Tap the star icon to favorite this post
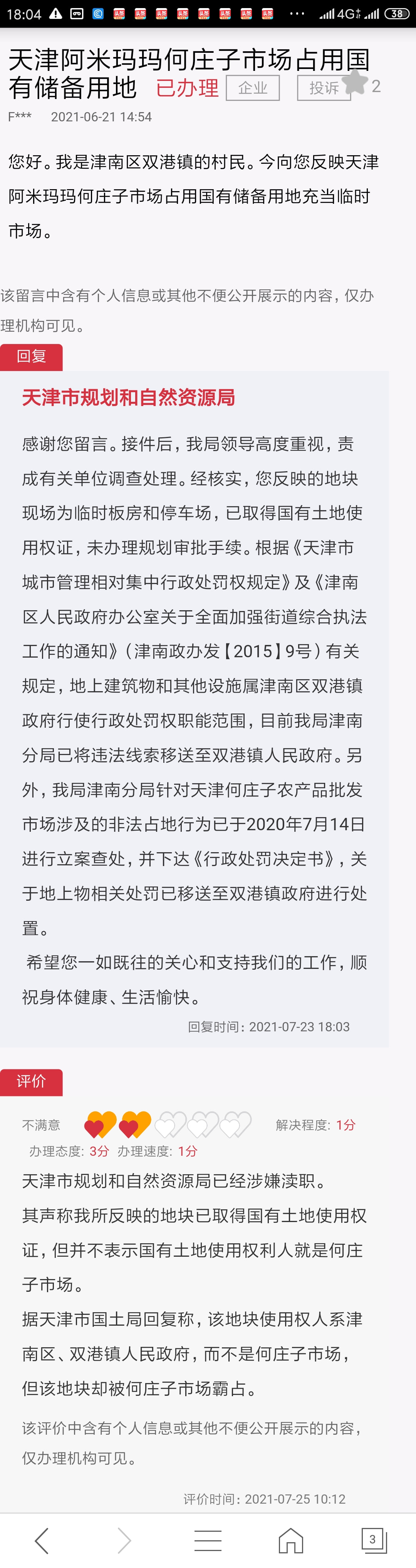 [355, 83]
